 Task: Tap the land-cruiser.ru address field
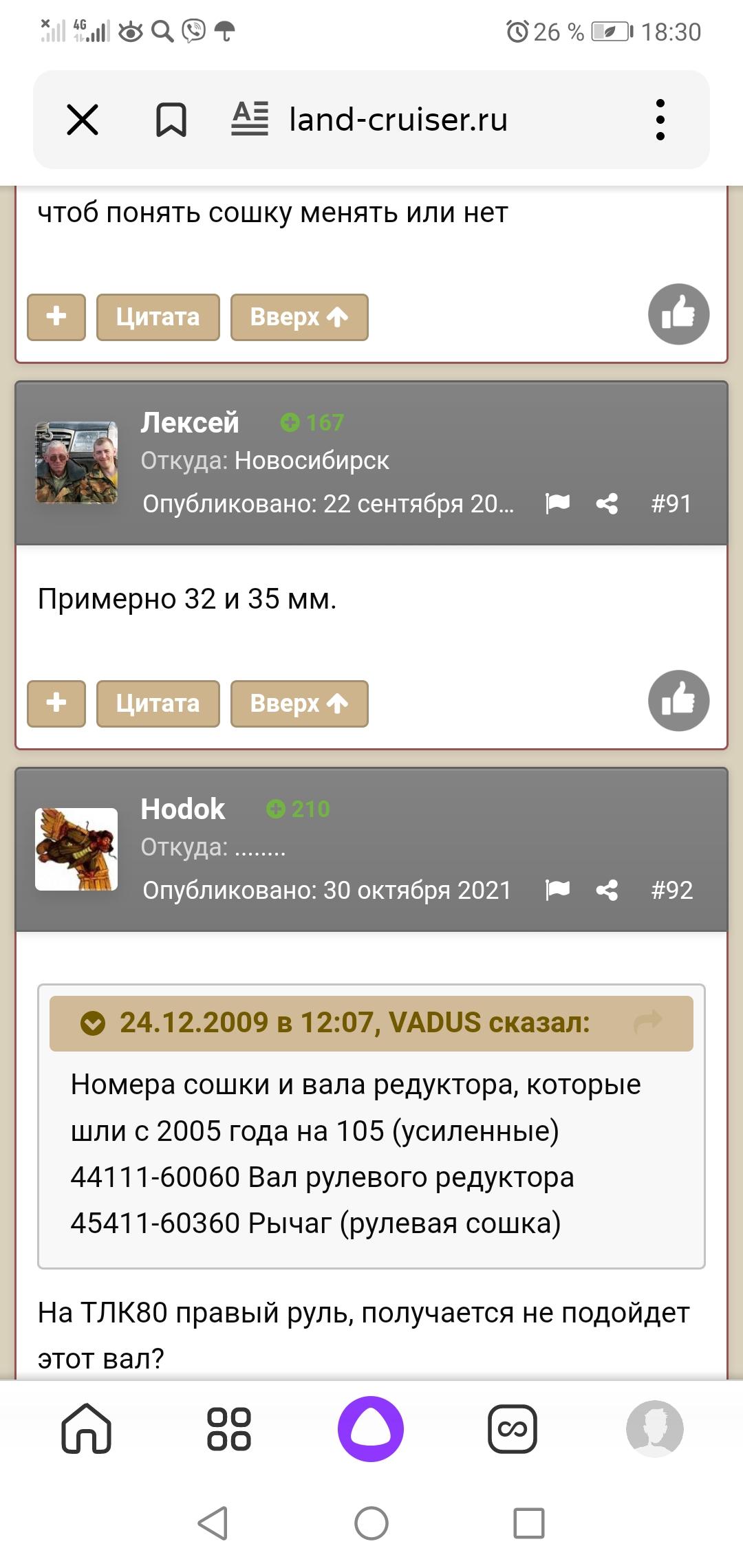398,120
